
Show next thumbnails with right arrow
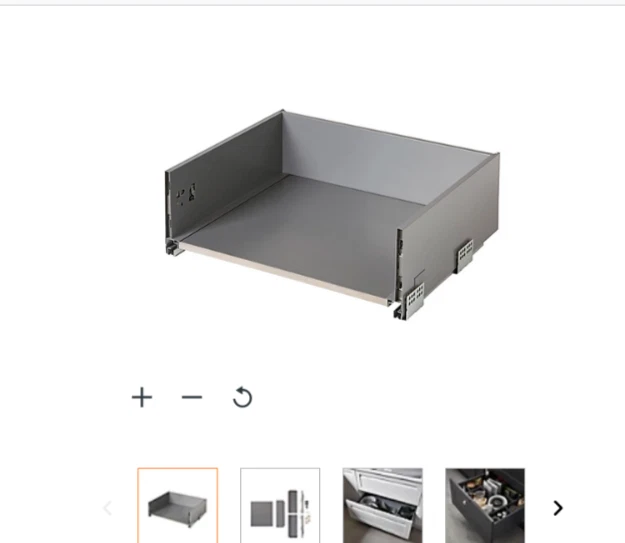pyautogui.click(x=558, y=508)
